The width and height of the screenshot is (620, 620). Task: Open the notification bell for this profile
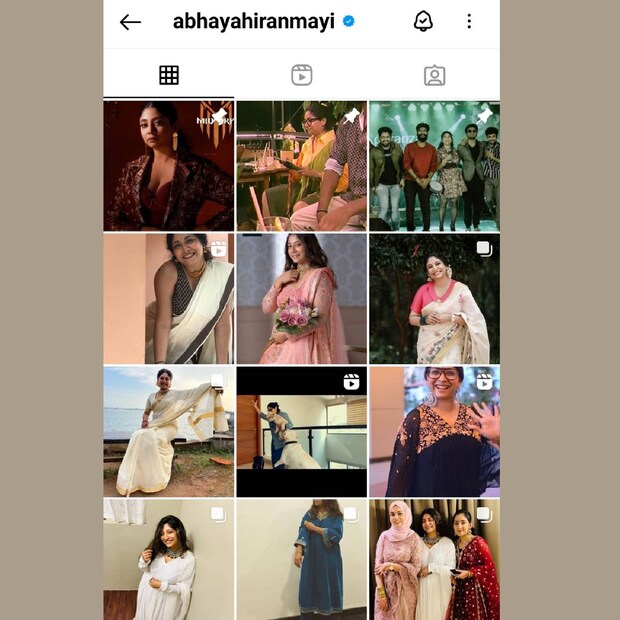click(422, 22)
